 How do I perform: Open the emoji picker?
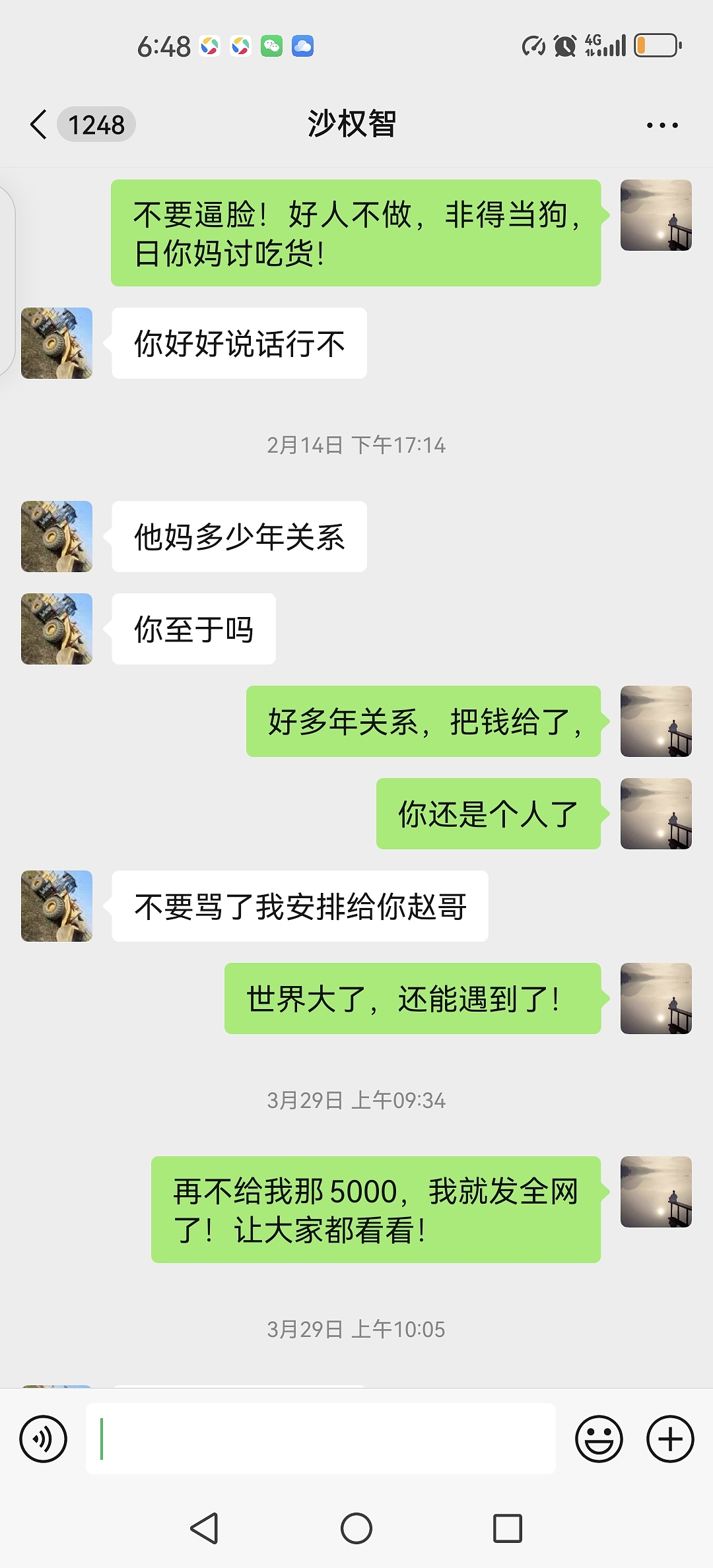(x=599, y=1439)
